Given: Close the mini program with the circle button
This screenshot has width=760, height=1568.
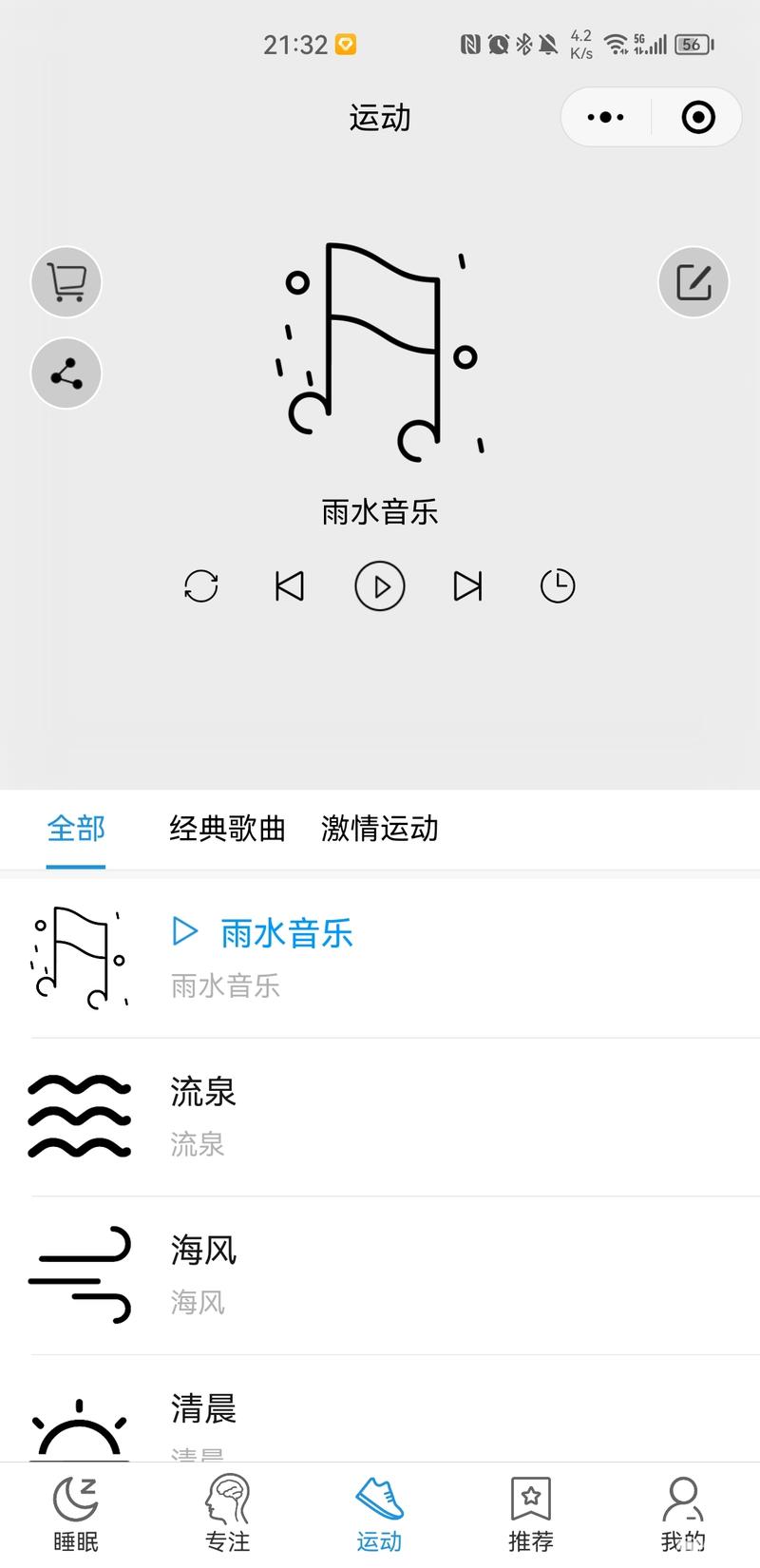Looking at the screenshot, I should pos(698,118).
